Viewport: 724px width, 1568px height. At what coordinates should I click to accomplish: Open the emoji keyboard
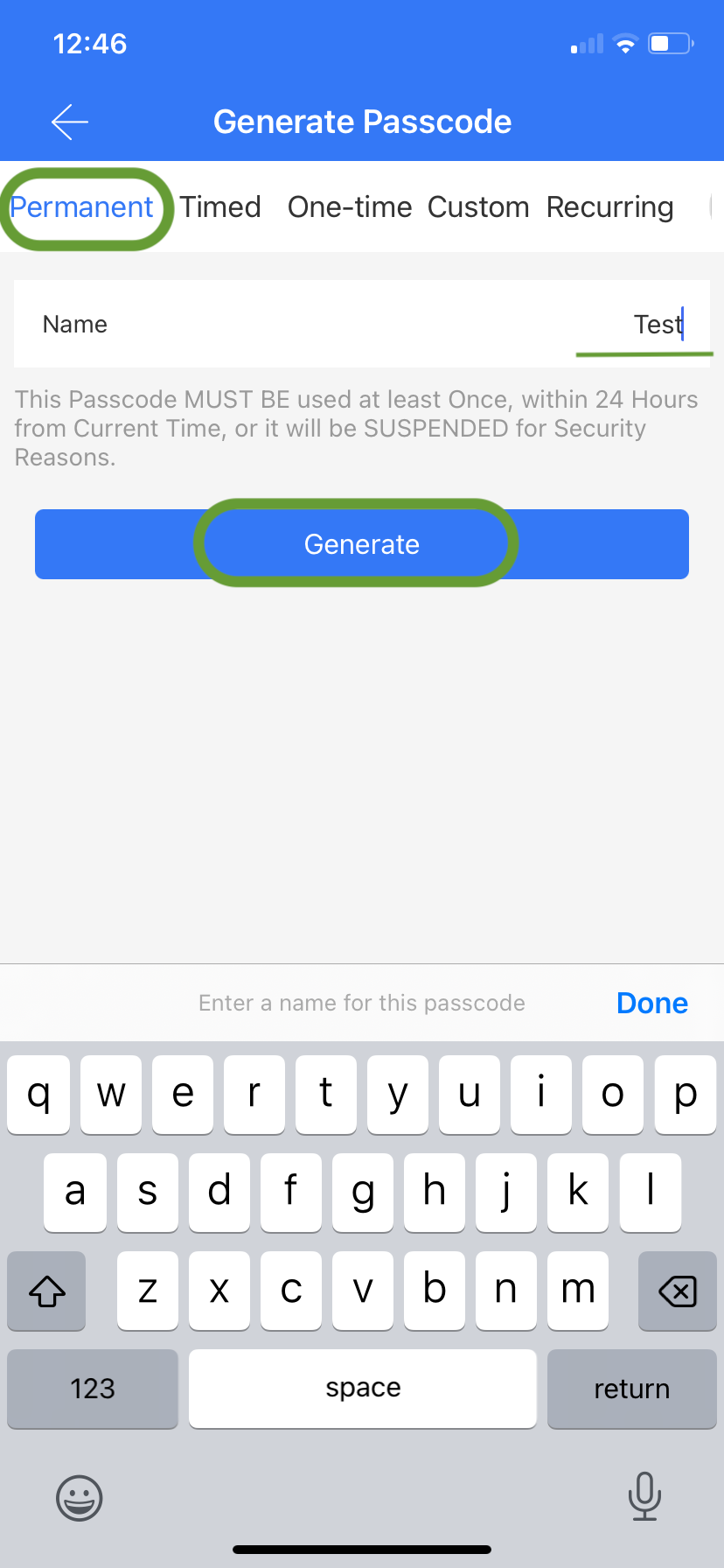[80, 1498]
